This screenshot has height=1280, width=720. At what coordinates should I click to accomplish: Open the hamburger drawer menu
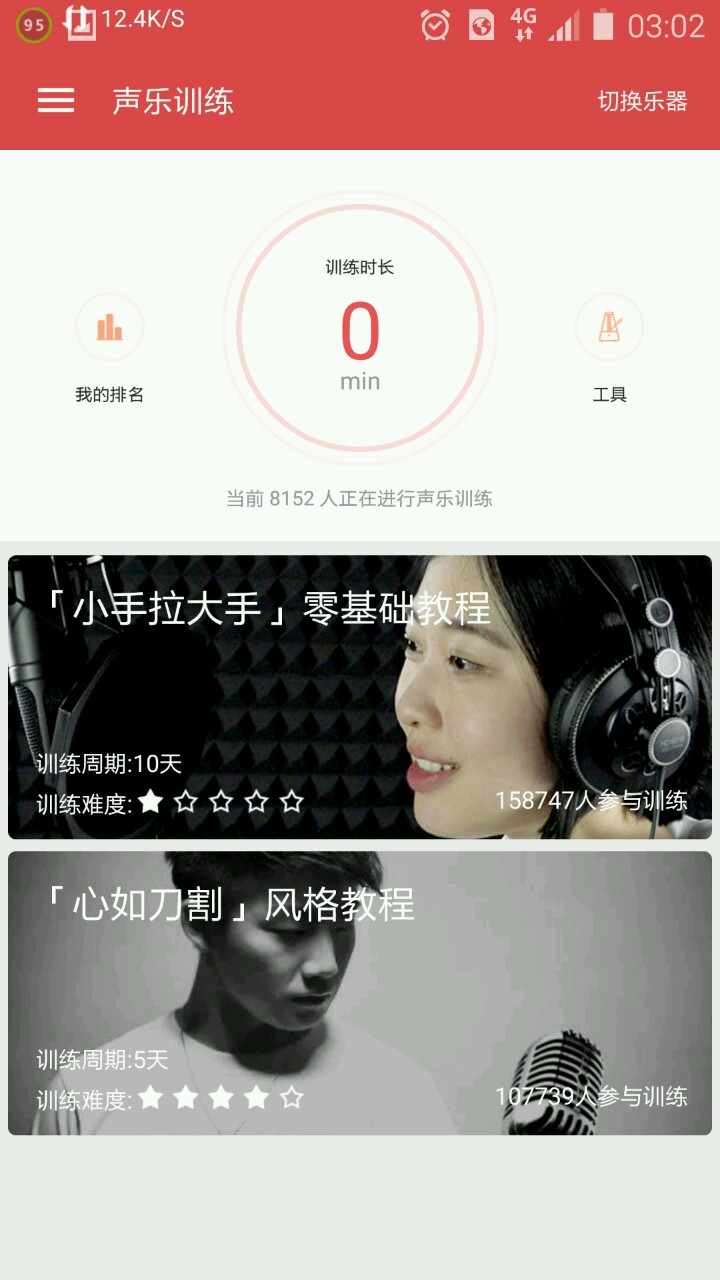click(x=56, y=101)
